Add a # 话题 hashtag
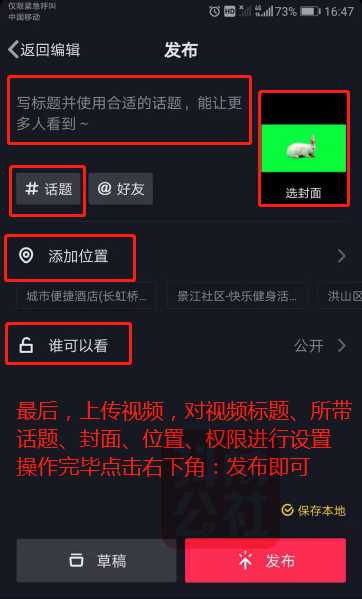This screenshot has height=599, width=362. click(x=48, y=189)
